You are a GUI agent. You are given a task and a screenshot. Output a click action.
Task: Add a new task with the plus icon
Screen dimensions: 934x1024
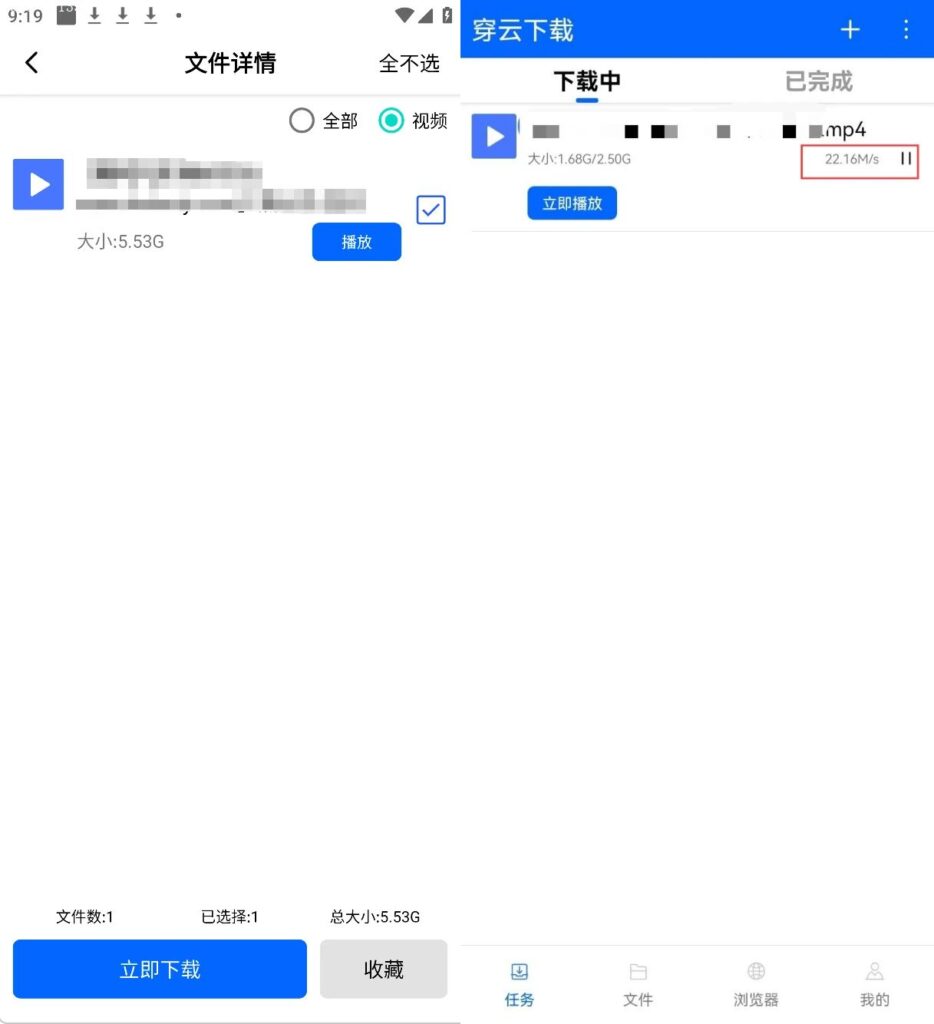pyautogui.click(x=850, y=30)
